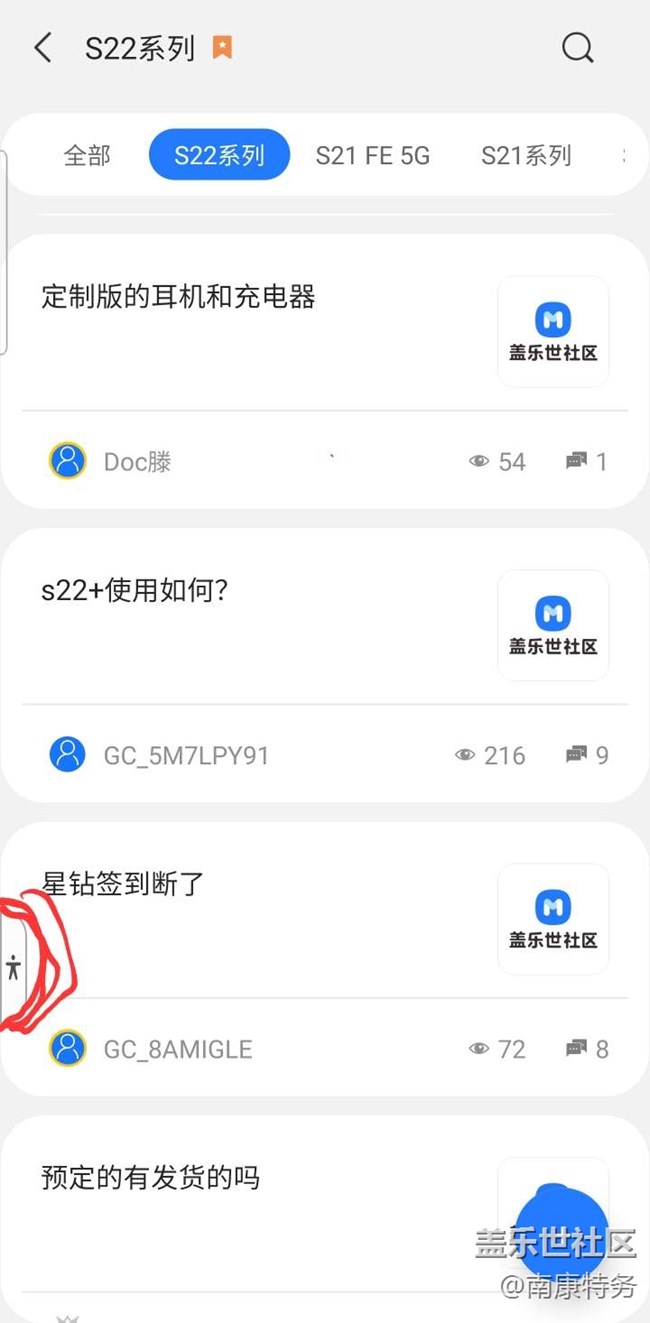Image resolution: width=650 pixels, height=1323 pixels.
Task: View Doc滕's profile
Action: 137,461
